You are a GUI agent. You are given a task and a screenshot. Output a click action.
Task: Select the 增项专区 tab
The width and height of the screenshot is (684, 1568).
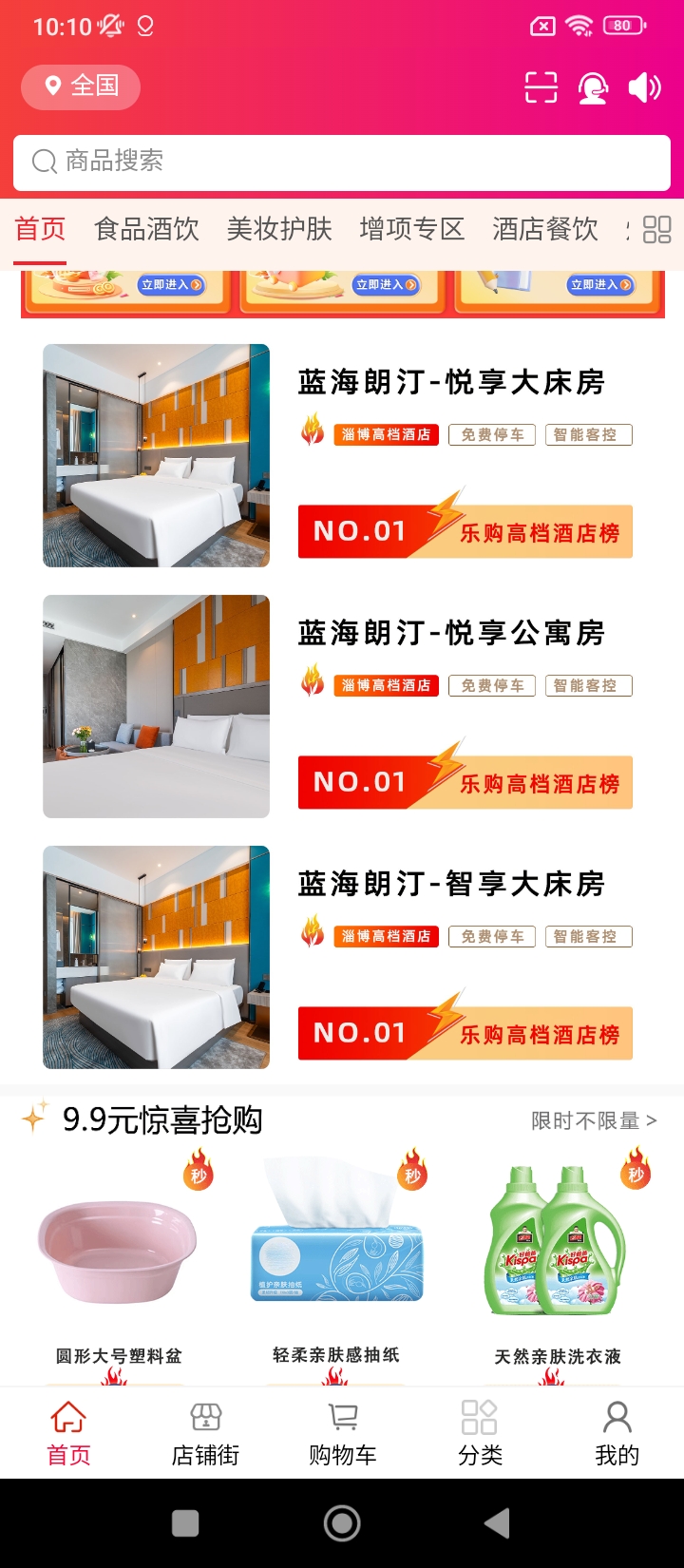tap(411, 229)
